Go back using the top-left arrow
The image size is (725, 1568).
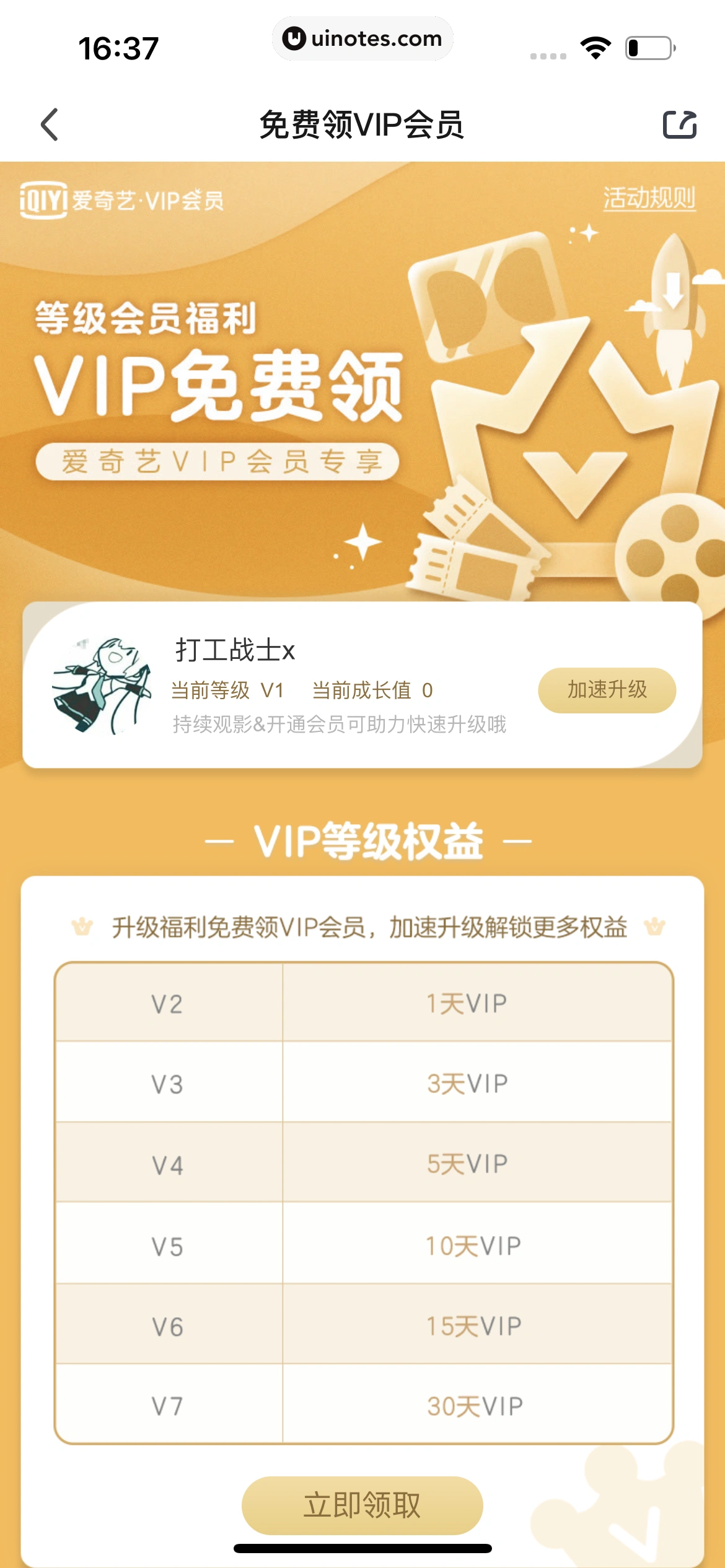[50, 124]
